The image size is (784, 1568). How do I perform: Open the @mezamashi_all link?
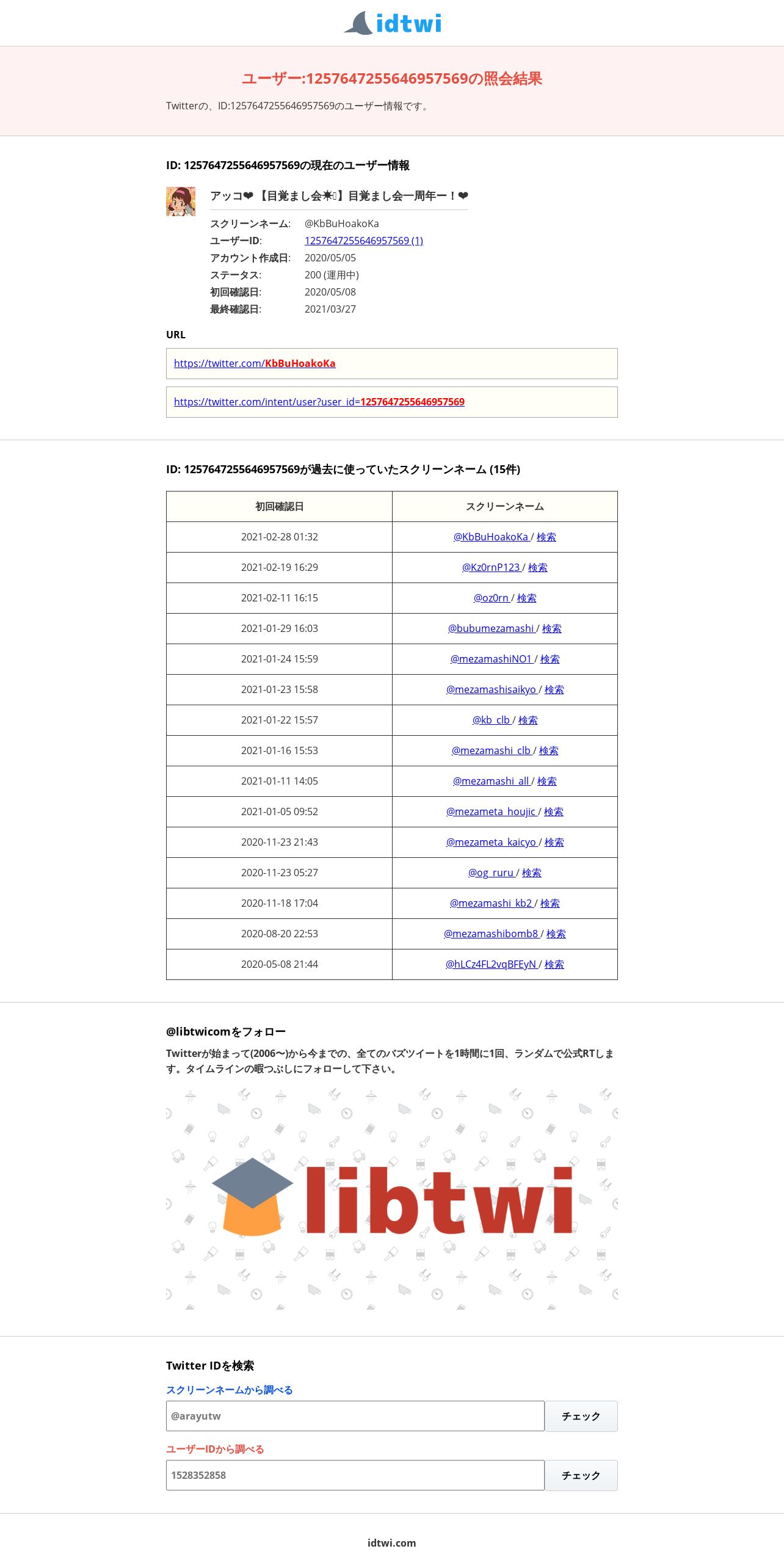pyautogui.click(x=491, y=781)
